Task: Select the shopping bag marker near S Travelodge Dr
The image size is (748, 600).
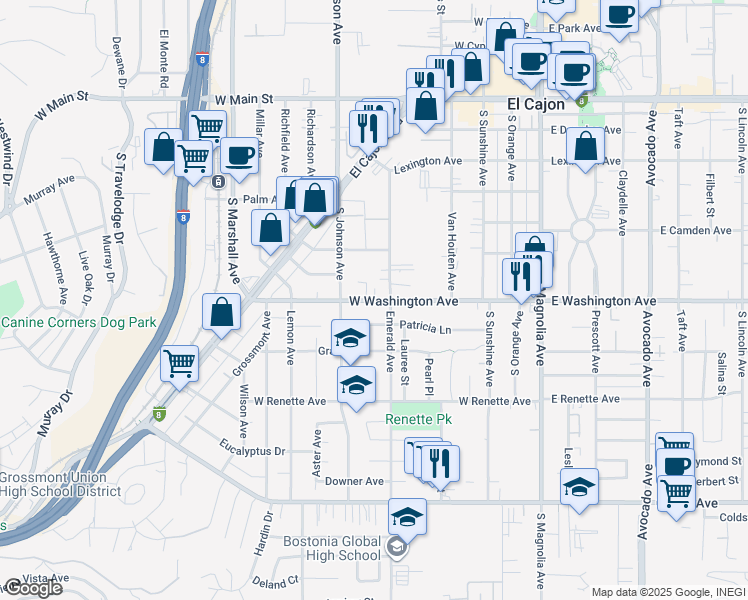Action: point(163,148)
